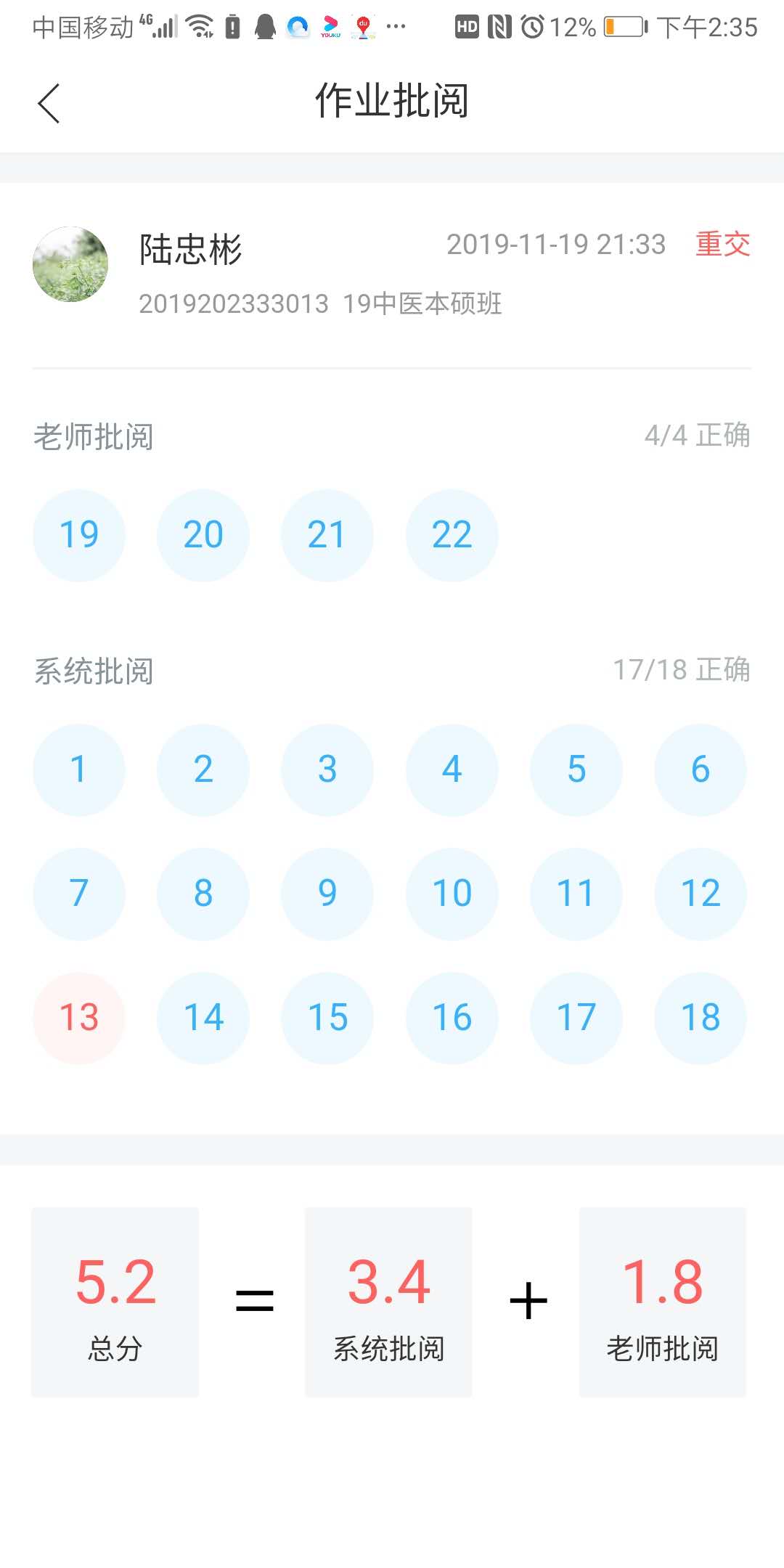Screen dimensions: 784x1568
Task: Tap question 6 circle
Action: [x=701, y=769]
